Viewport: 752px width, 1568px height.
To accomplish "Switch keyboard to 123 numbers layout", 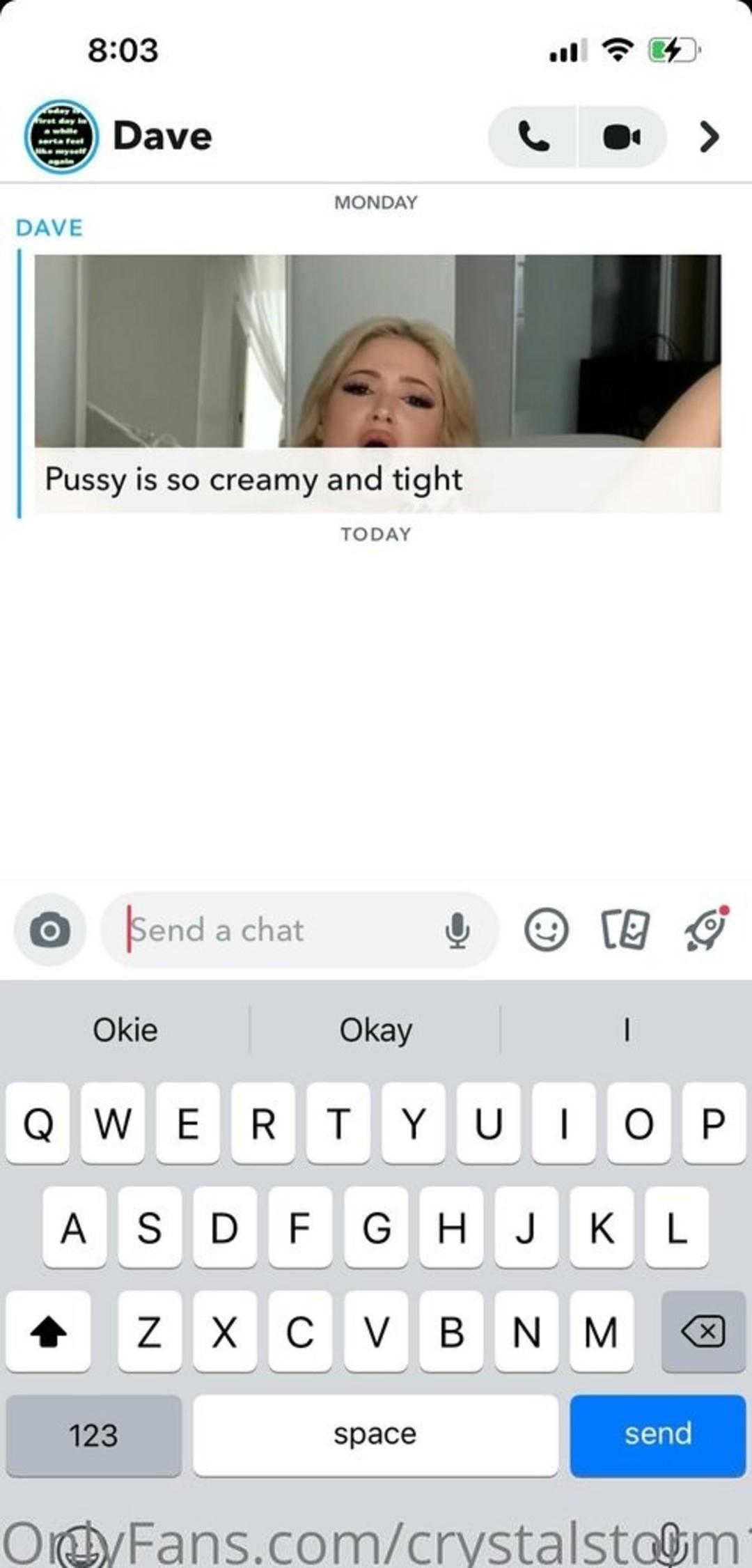I will pyautogui.click(x=93, y=1435).
